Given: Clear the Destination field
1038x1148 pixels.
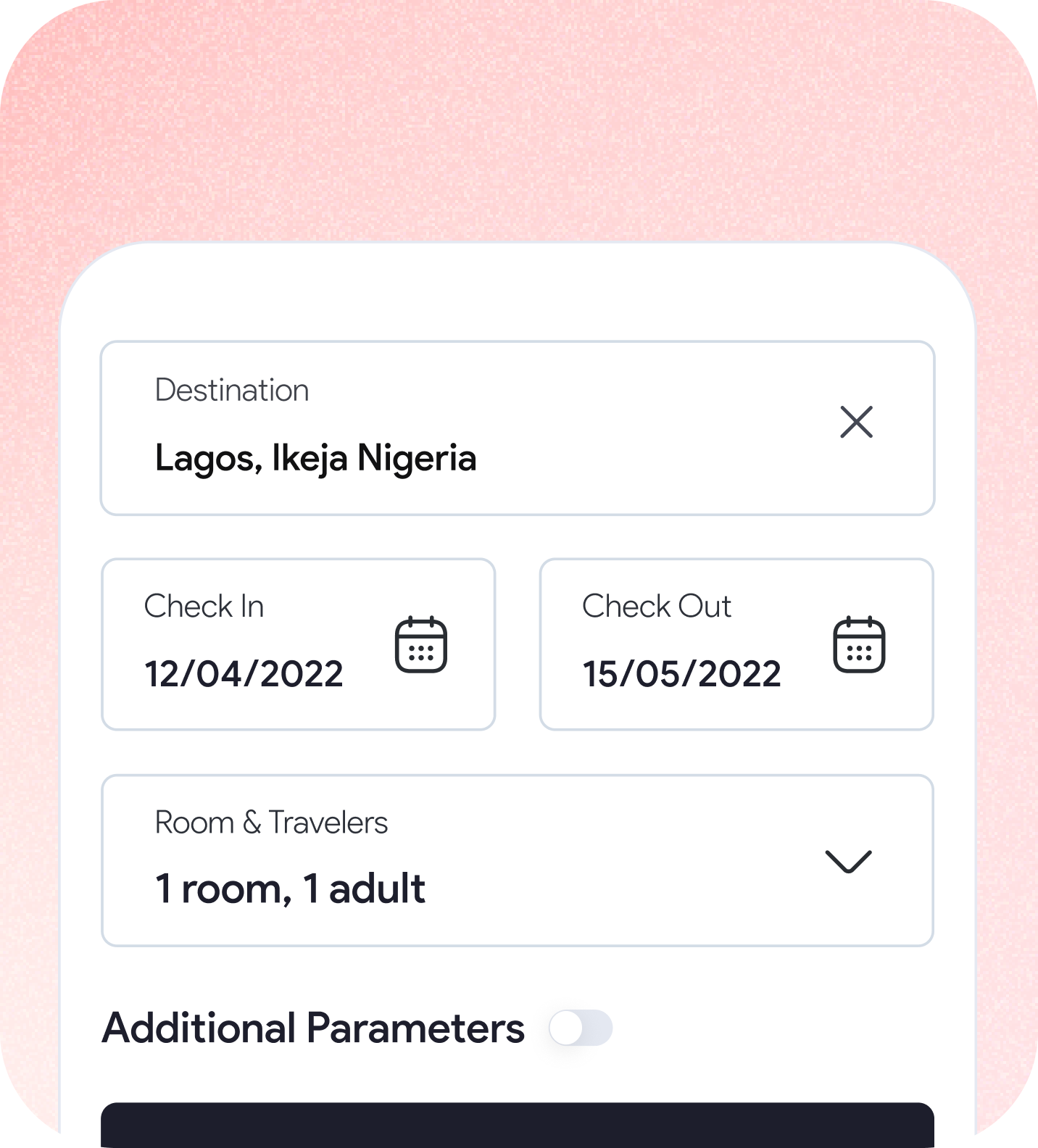Looking at the screenshot, I should click(856, 422).
